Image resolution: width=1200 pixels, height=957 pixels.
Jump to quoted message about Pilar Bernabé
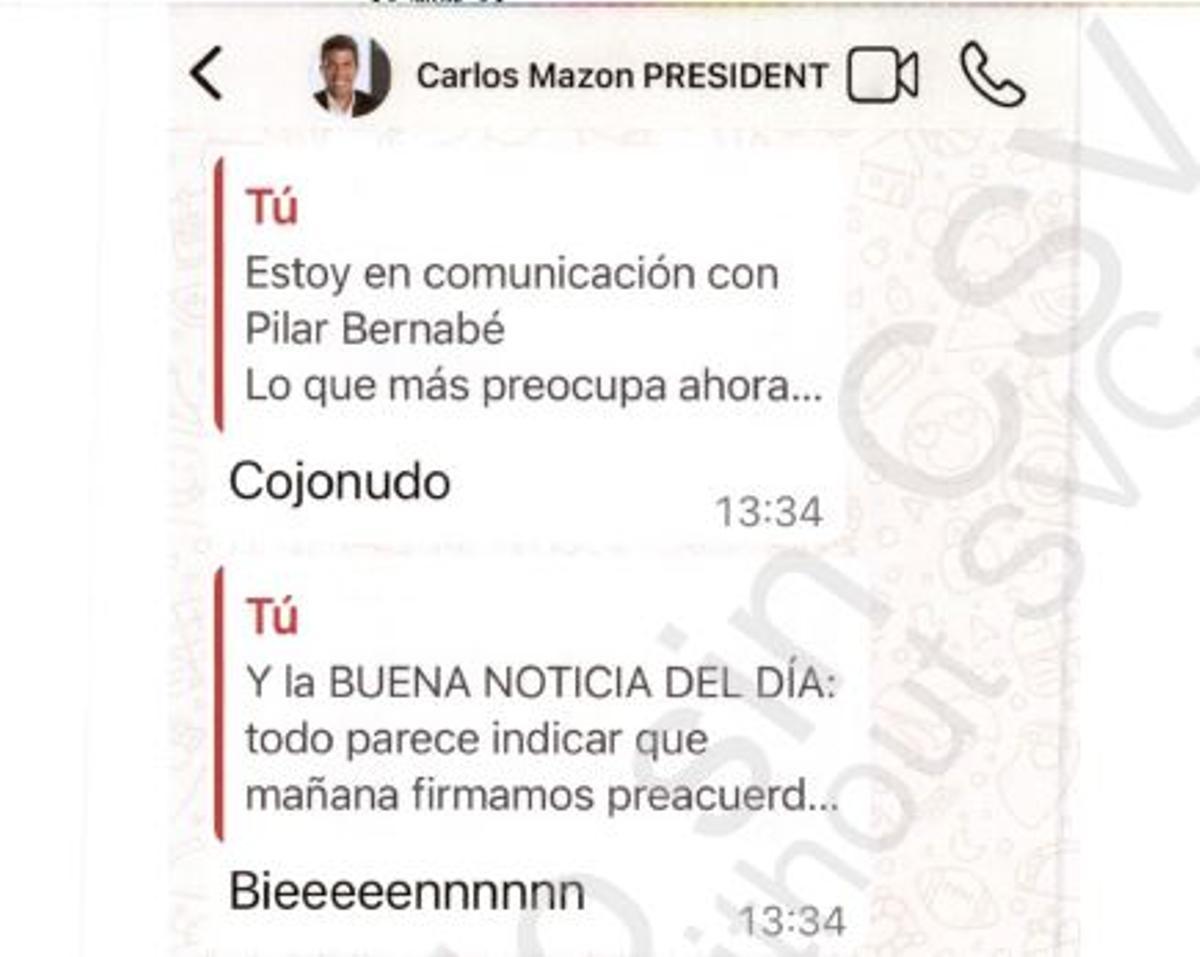pyautogui.click(x=530, y=300)
